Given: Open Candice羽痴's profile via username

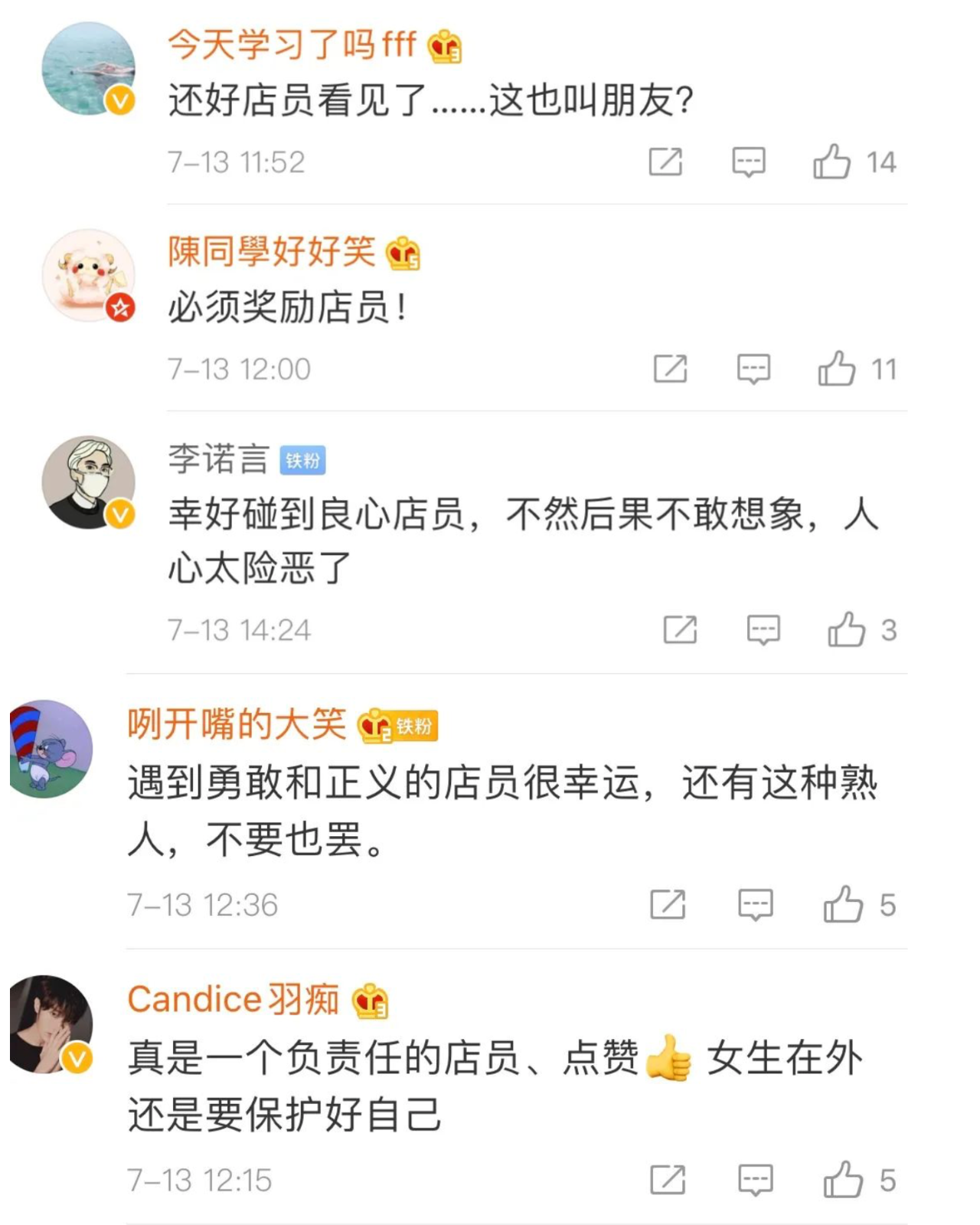Looking at the screenshot, I should 237,999.
